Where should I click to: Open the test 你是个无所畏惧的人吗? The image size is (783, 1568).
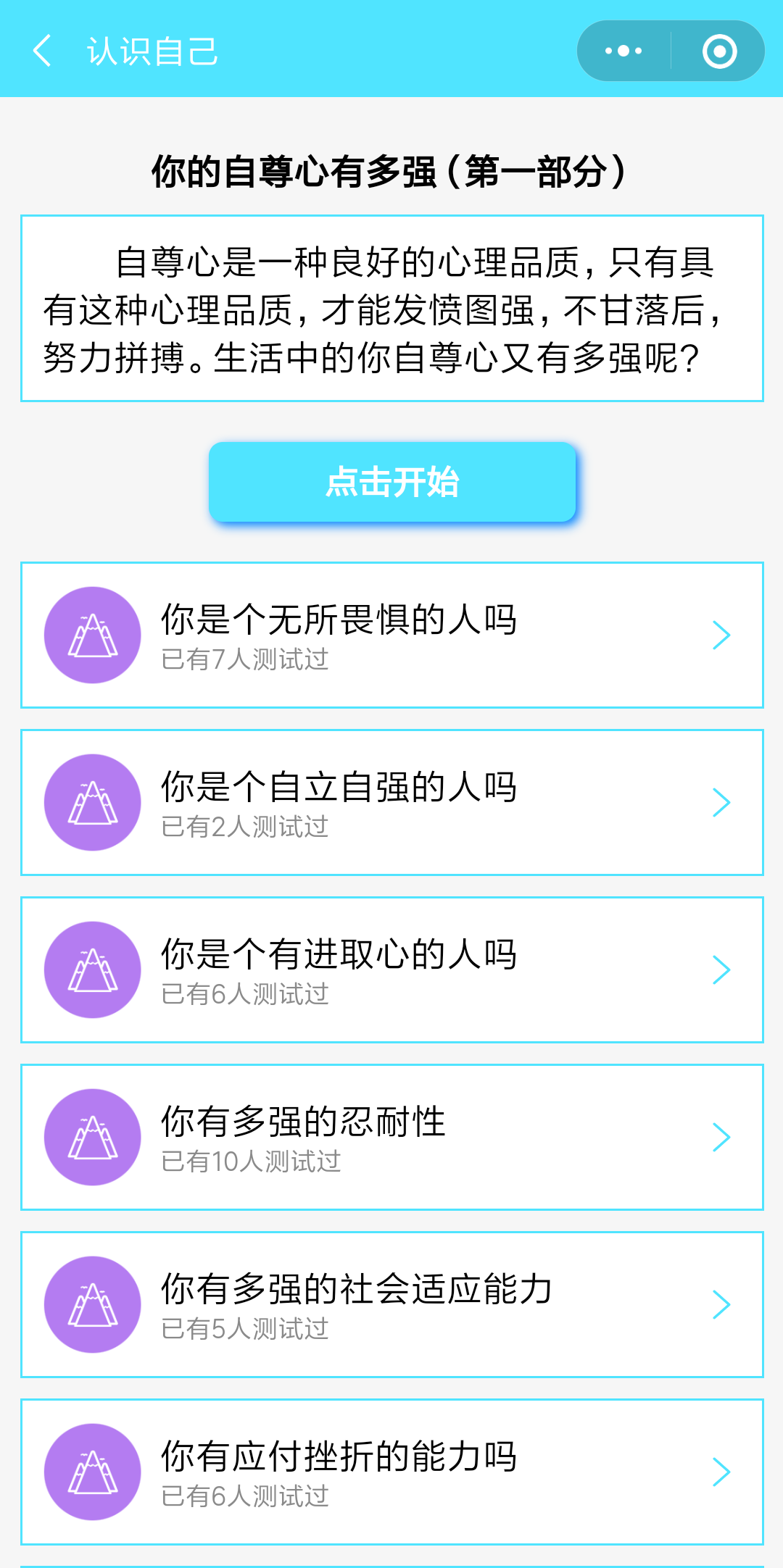pyautogui.click(x=392, y=635)
